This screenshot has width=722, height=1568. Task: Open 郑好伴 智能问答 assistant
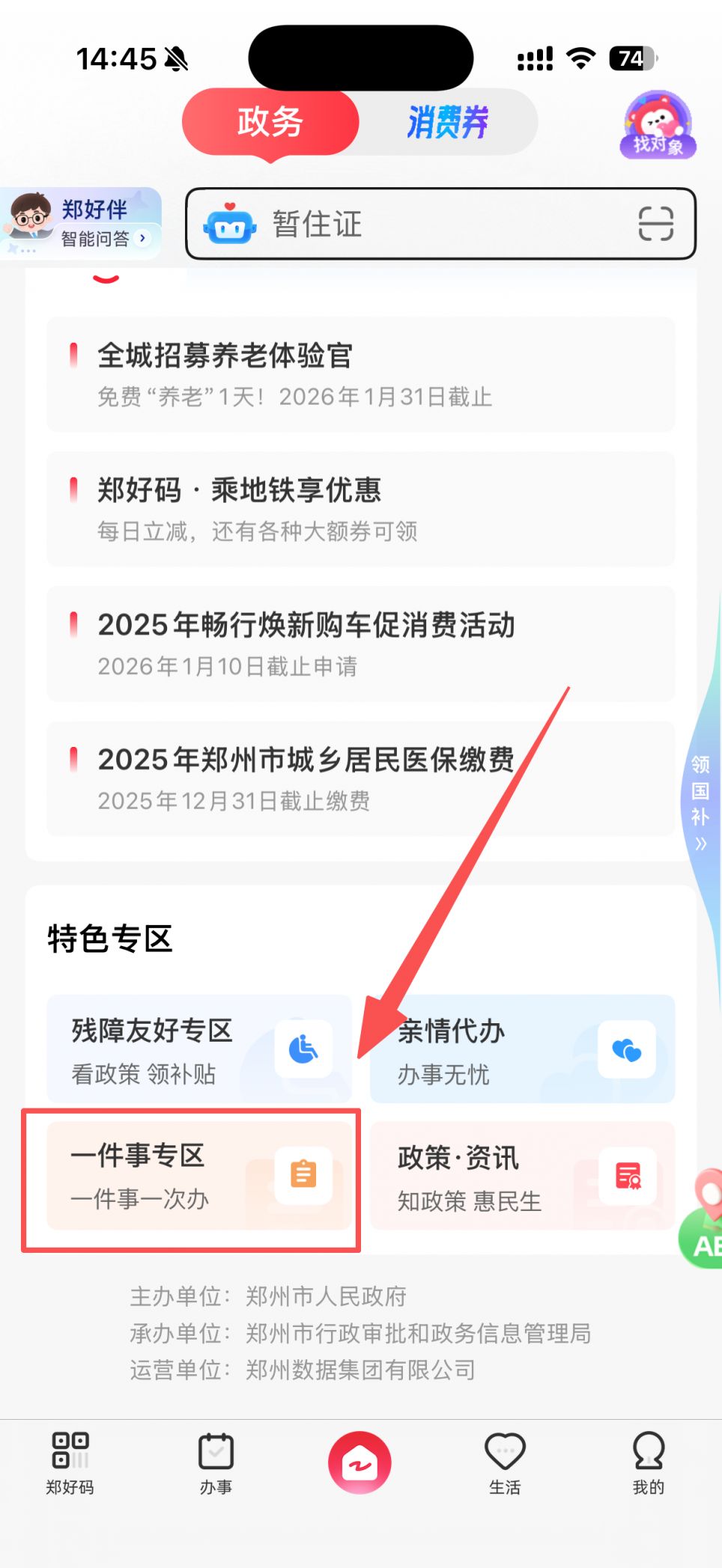click(x=81, y=223)
